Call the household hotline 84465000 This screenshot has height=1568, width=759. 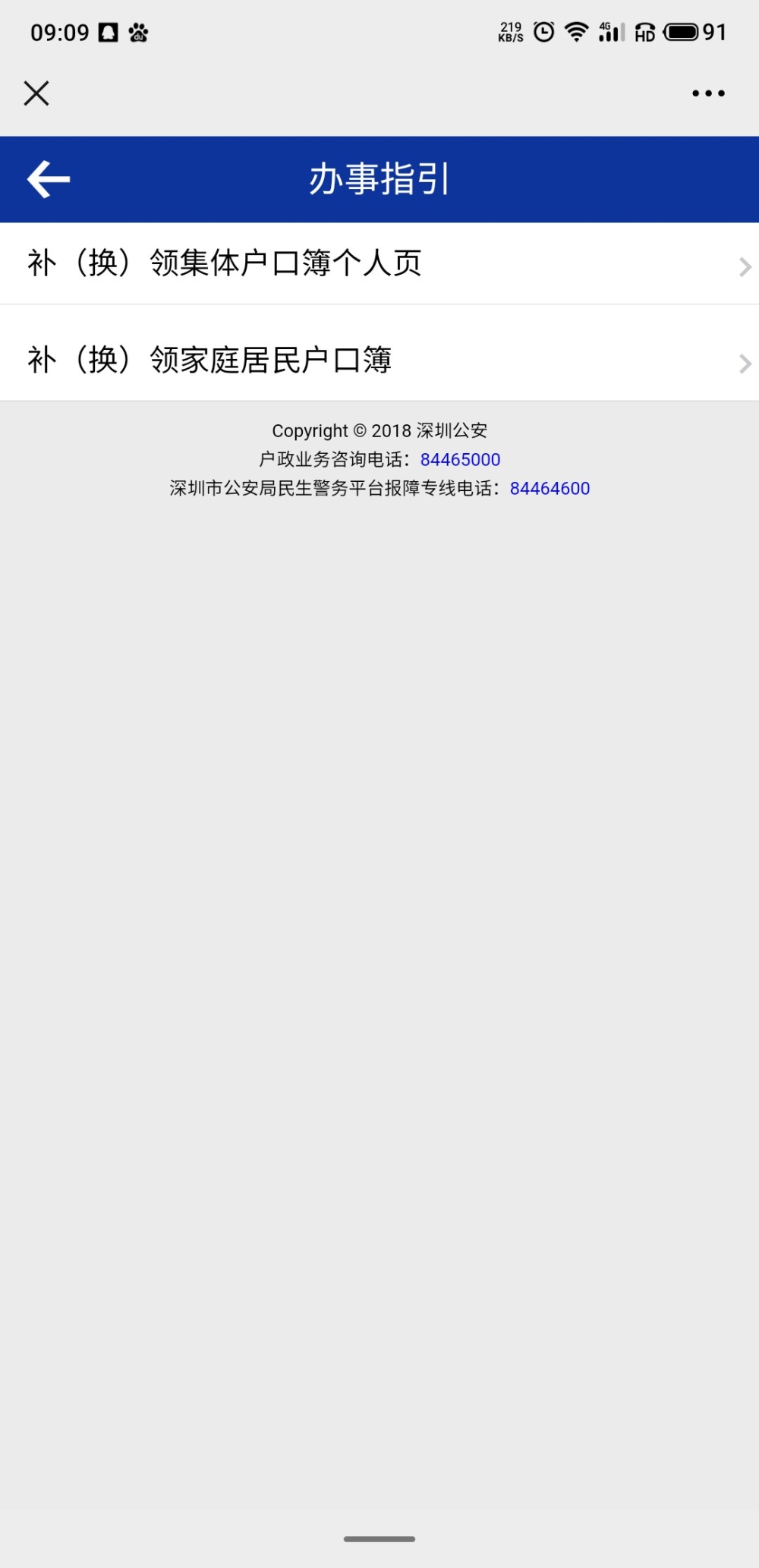460,459
